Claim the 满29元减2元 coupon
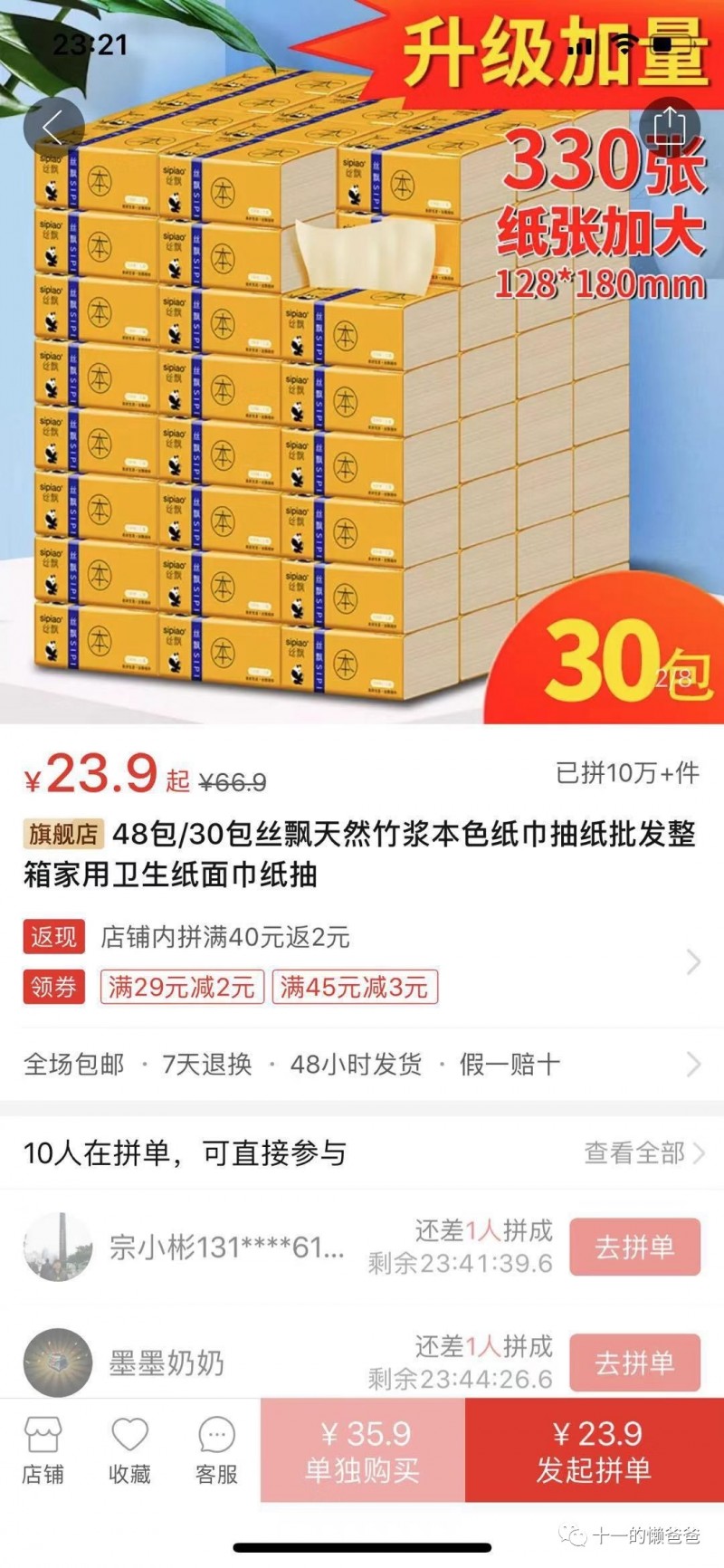 click(182, 987)
